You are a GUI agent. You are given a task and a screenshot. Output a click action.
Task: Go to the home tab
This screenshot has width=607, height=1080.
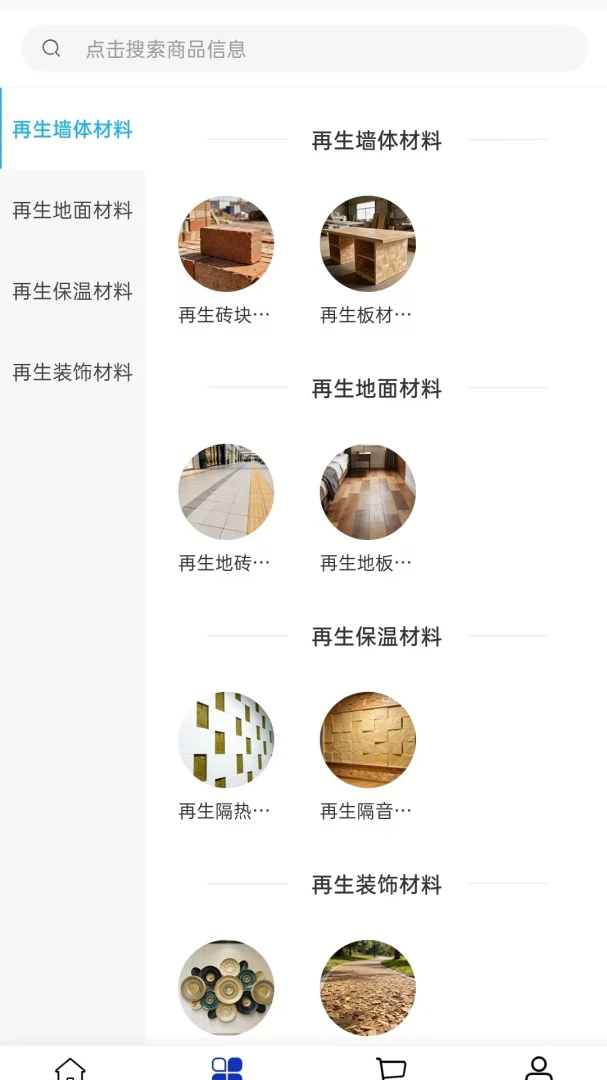[x=70, y=1068]
